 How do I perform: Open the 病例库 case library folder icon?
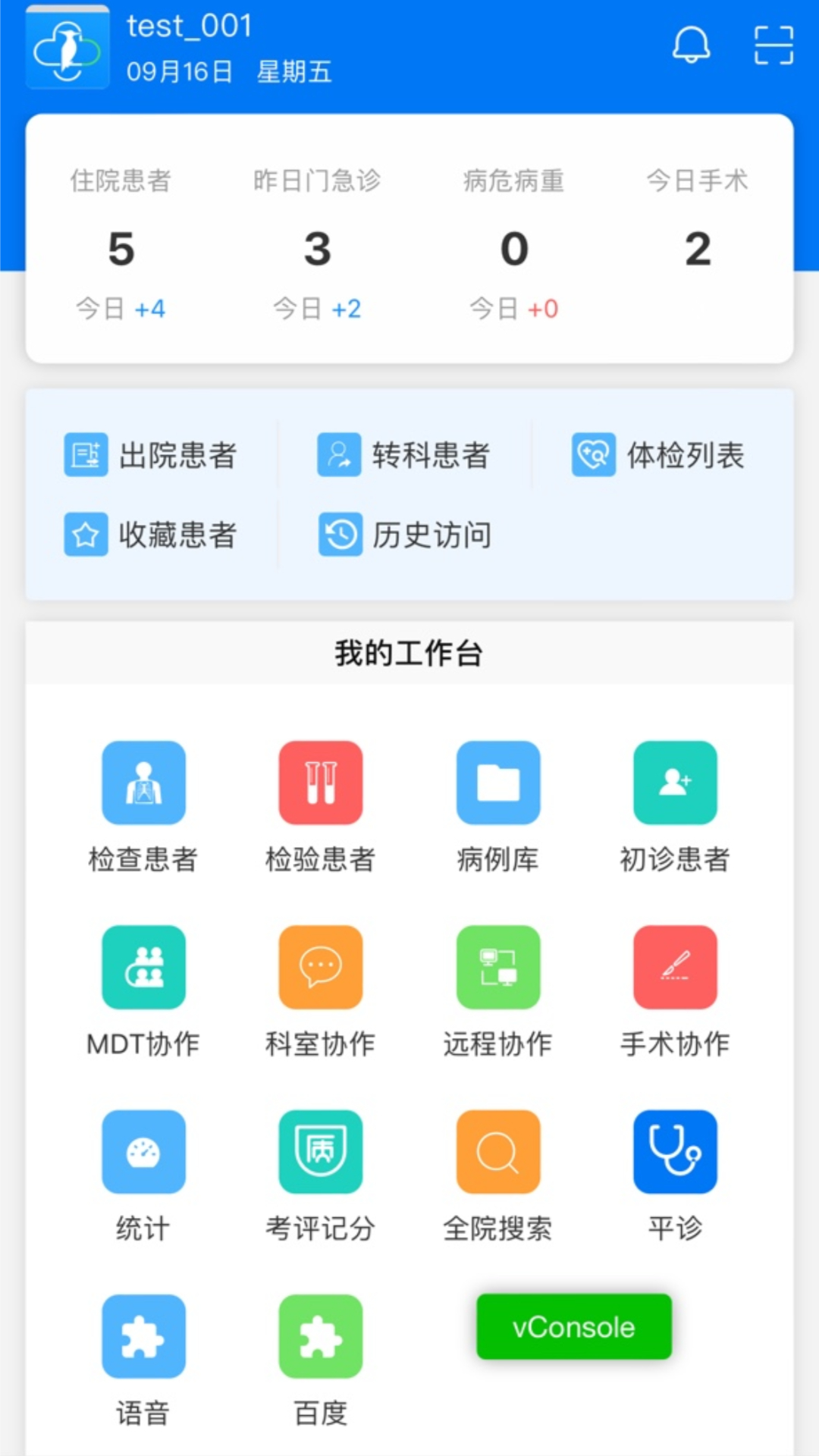coord(498,783)
